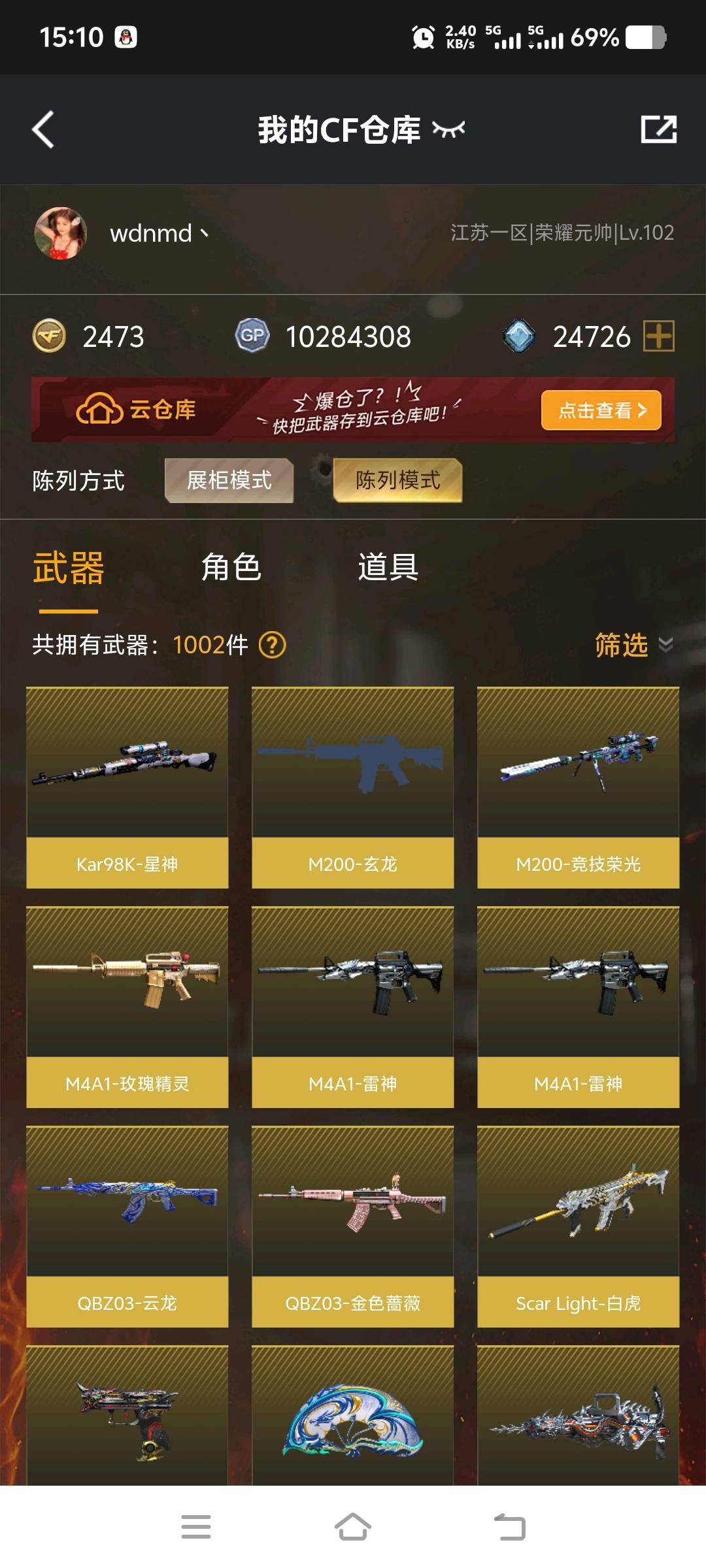Open the Kar98K-星神 weapon card
The image size is (706, 1568).
click(x=127, y=787)
